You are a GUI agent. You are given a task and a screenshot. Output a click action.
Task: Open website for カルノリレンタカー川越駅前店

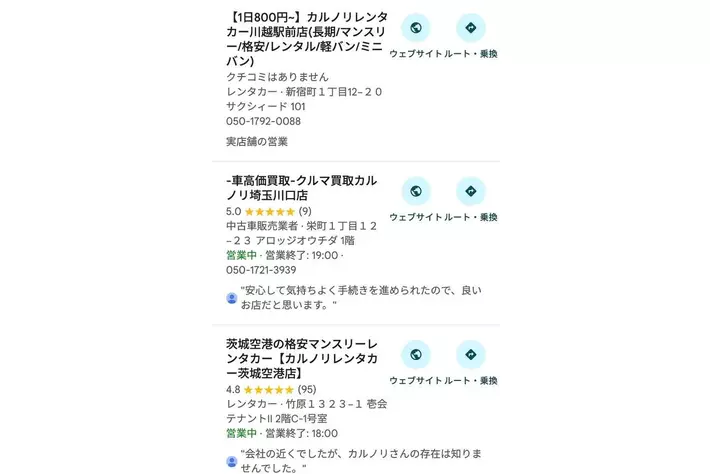point(416,29)
